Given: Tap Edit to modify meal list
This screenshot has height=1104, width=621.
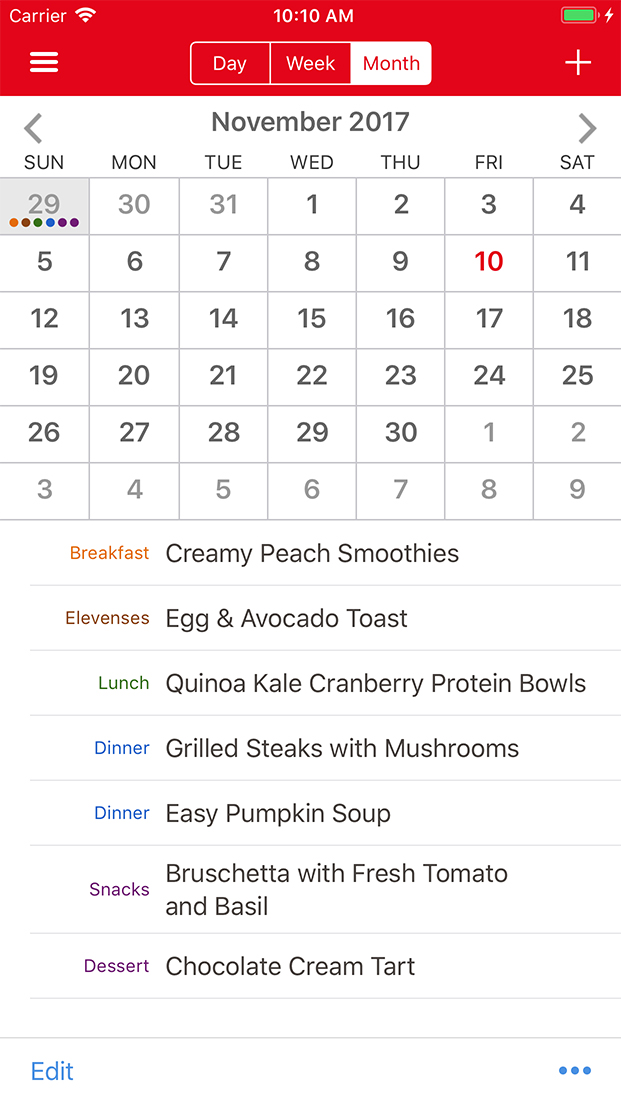Looking at the screenshot, I should point(52,1071).
